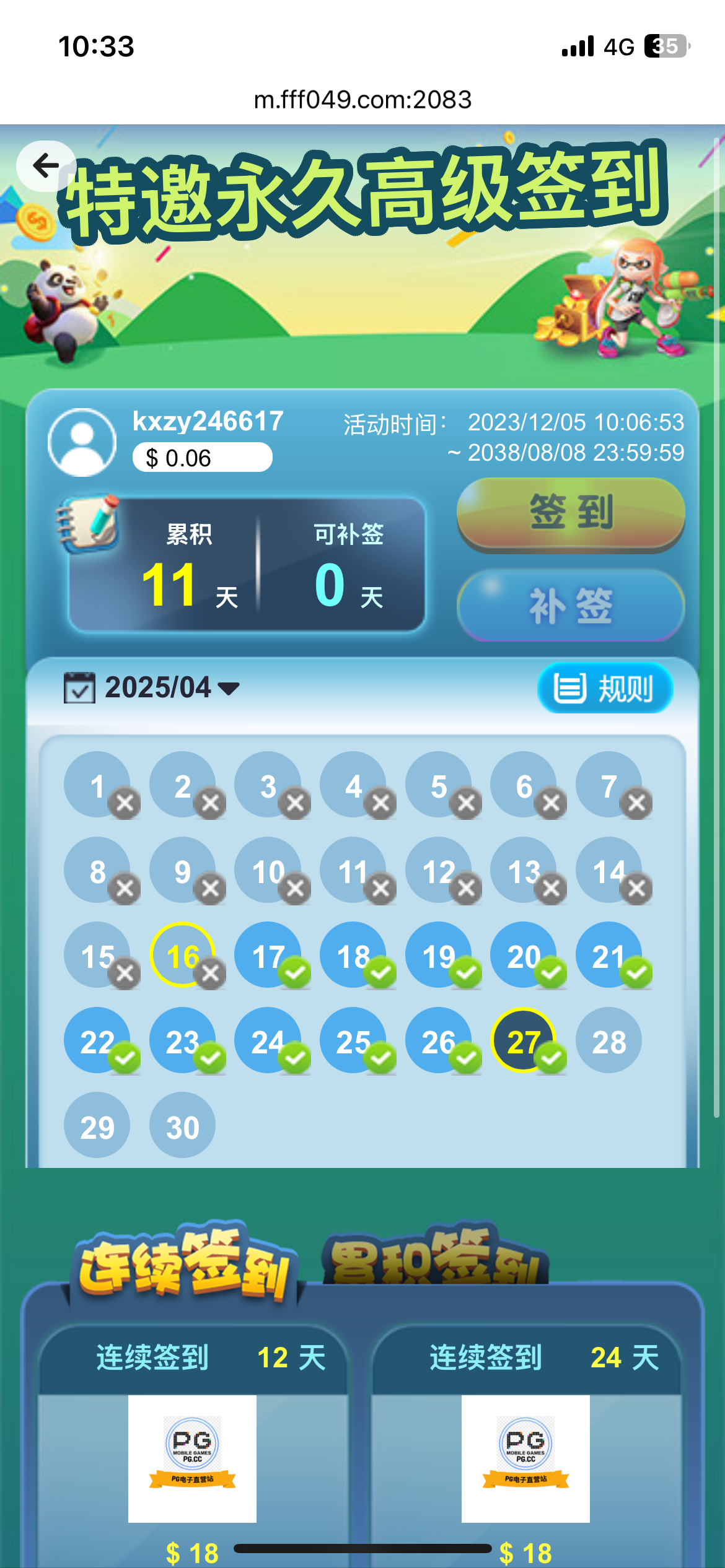Select day 28 on the calendar
Image resolution: width=725 pixels, height=1568 pixels.
click(x=609, y=1040)
